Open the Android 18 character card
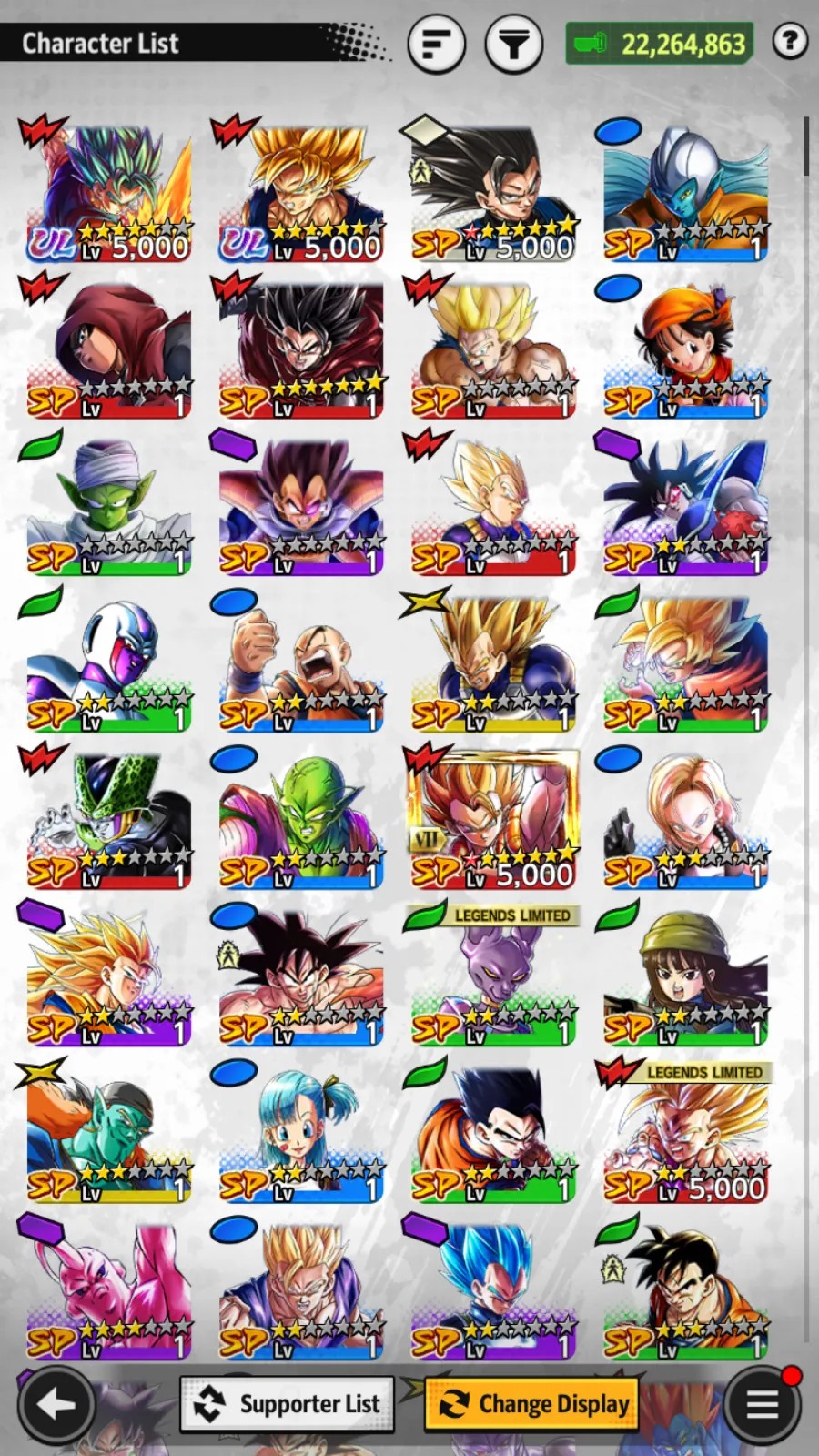Viewport: 819px width, 1456px height. point(685,817)
